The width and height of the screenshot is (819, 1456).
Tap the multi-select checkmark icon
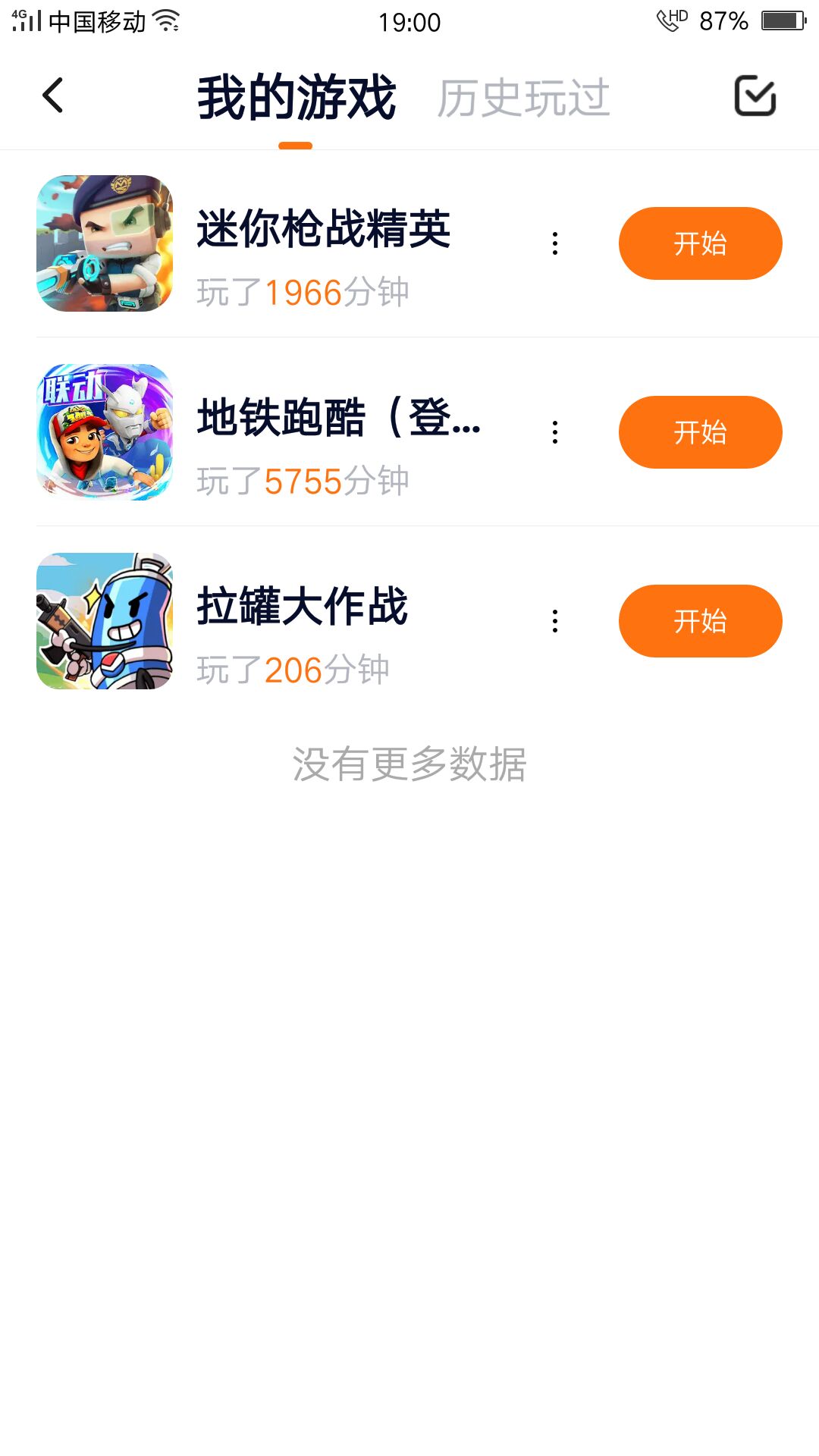(x=755, y=96)
